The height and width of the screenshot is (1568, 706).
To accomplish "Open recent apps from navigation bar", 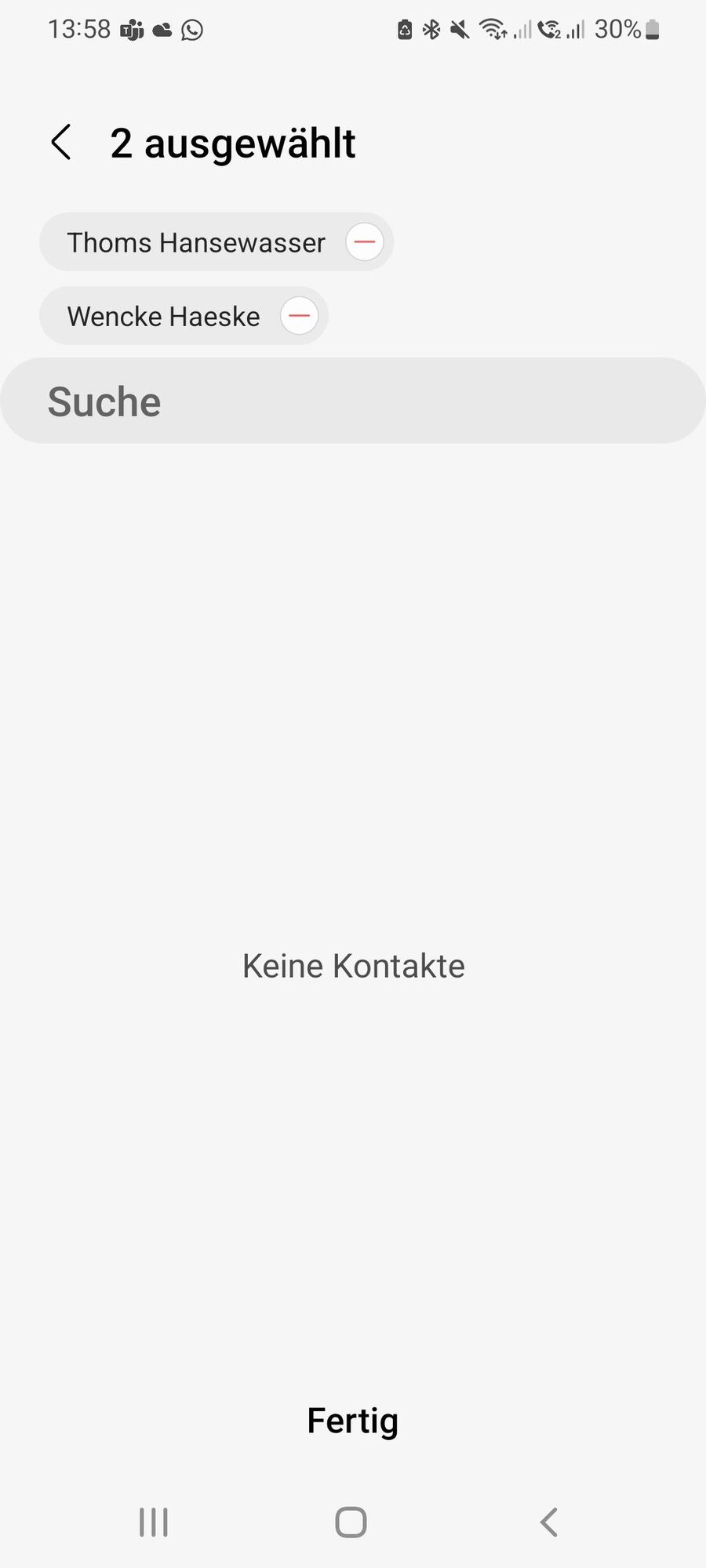I will (x=154, y=1523).
